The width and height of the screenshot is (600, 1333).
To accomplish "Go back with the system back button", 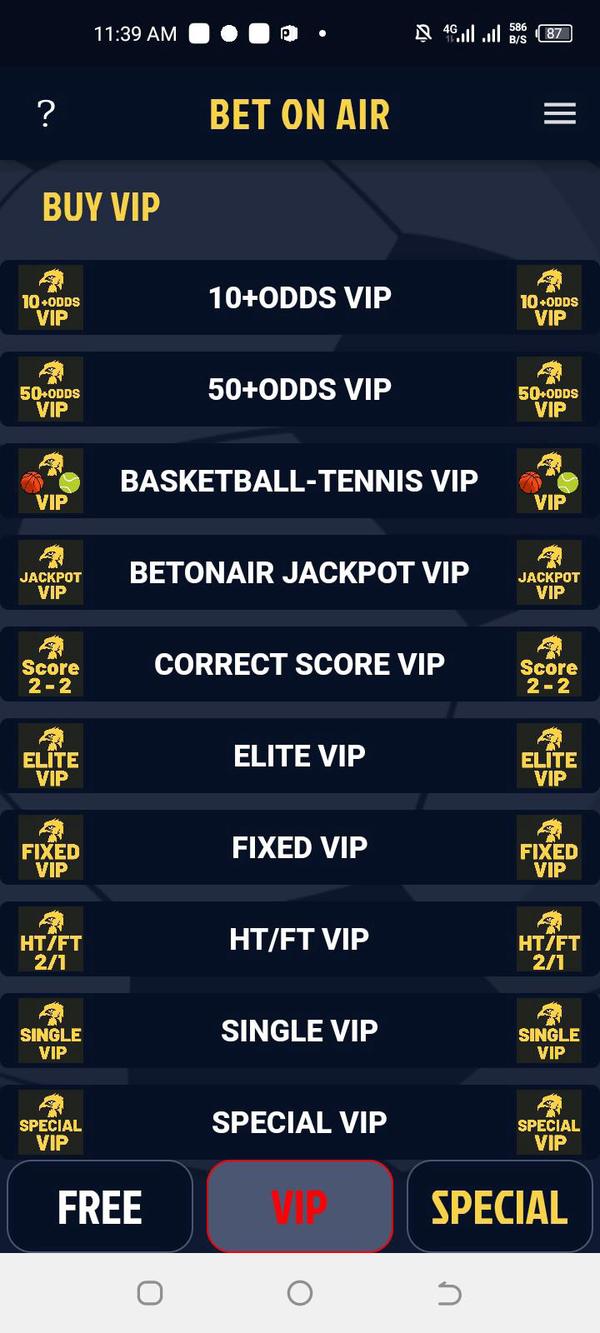I will tap(449, 1293).
